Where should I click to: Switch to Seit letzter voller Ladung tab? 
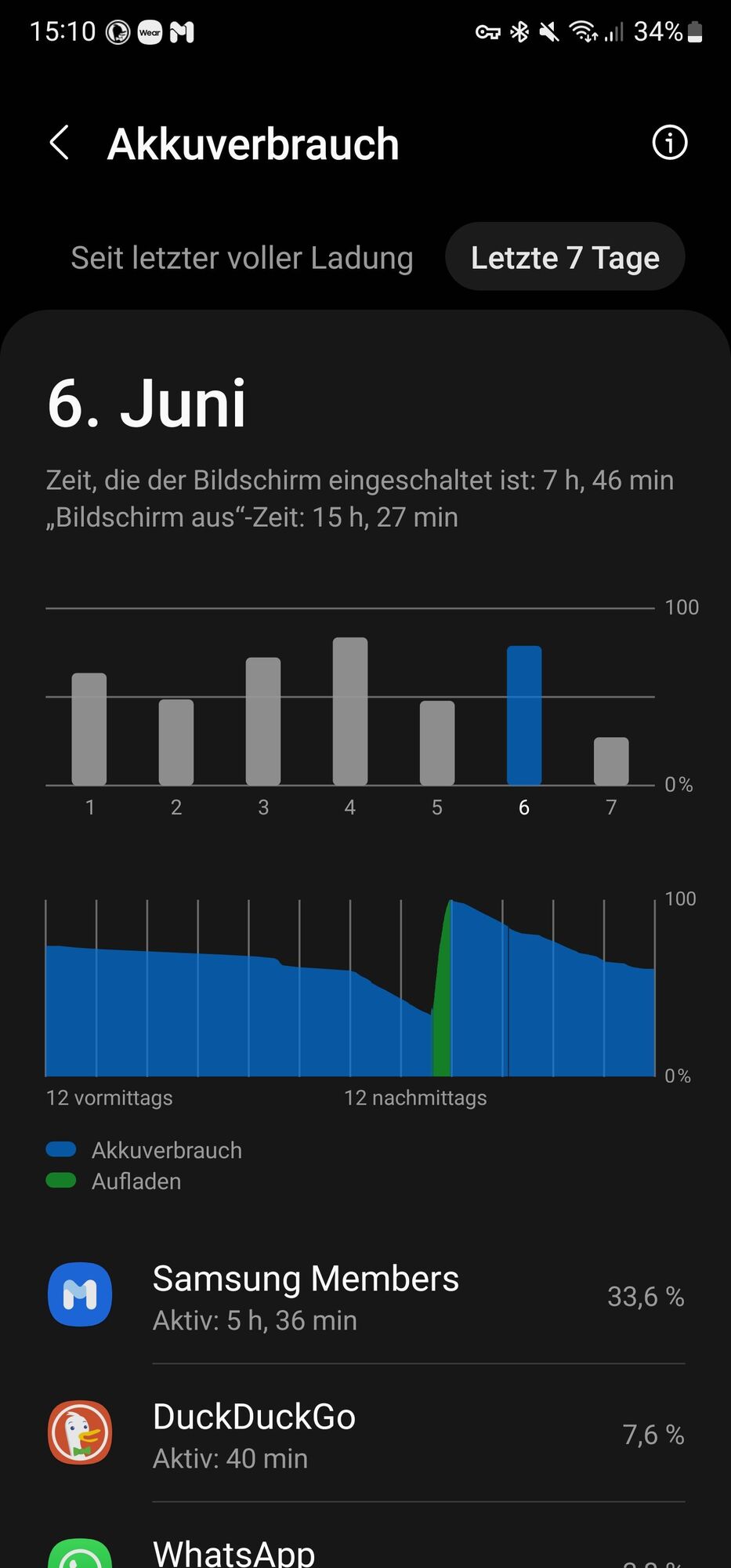[x=241, y=258]
